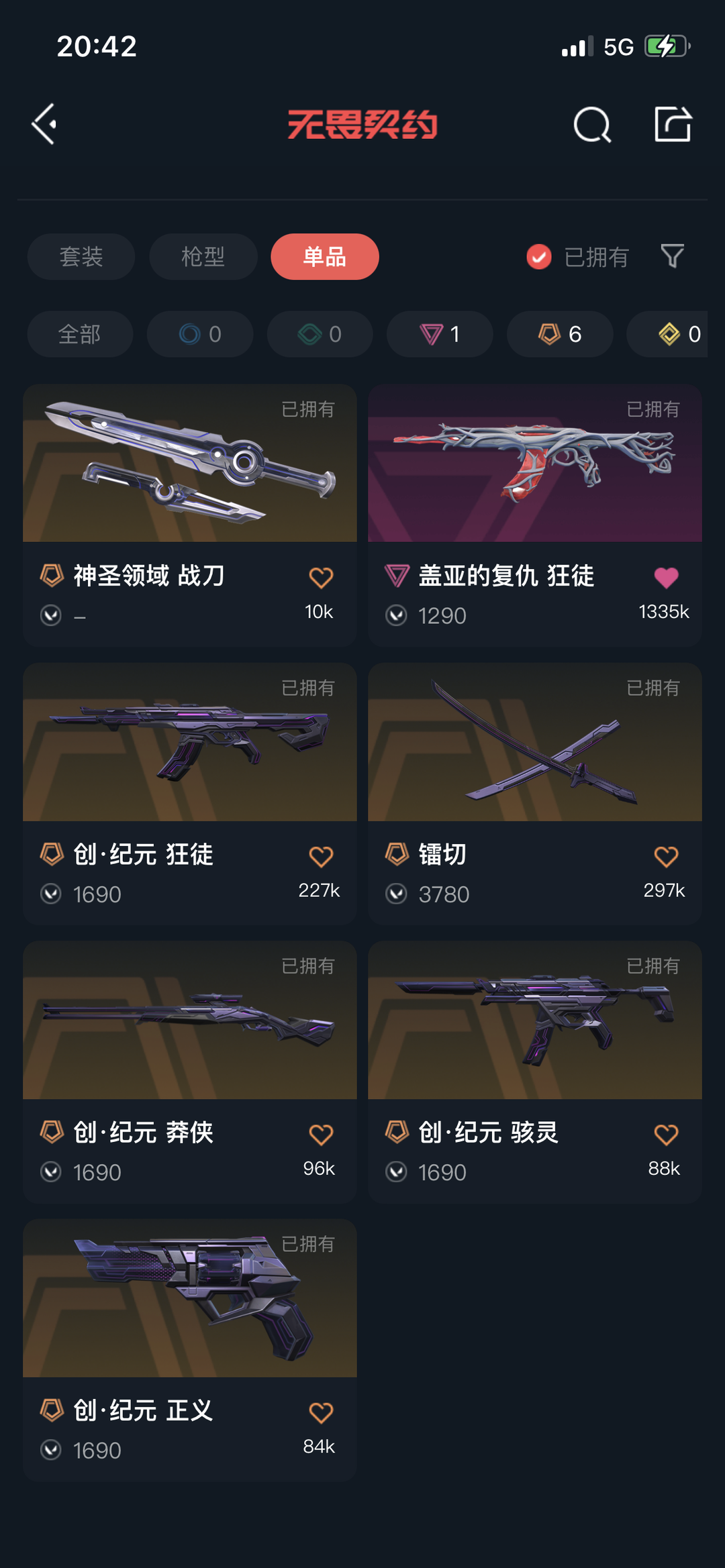Like the 创·纪元 莽侠 skin
The image size is (725, 1568).
(321, 1135)
